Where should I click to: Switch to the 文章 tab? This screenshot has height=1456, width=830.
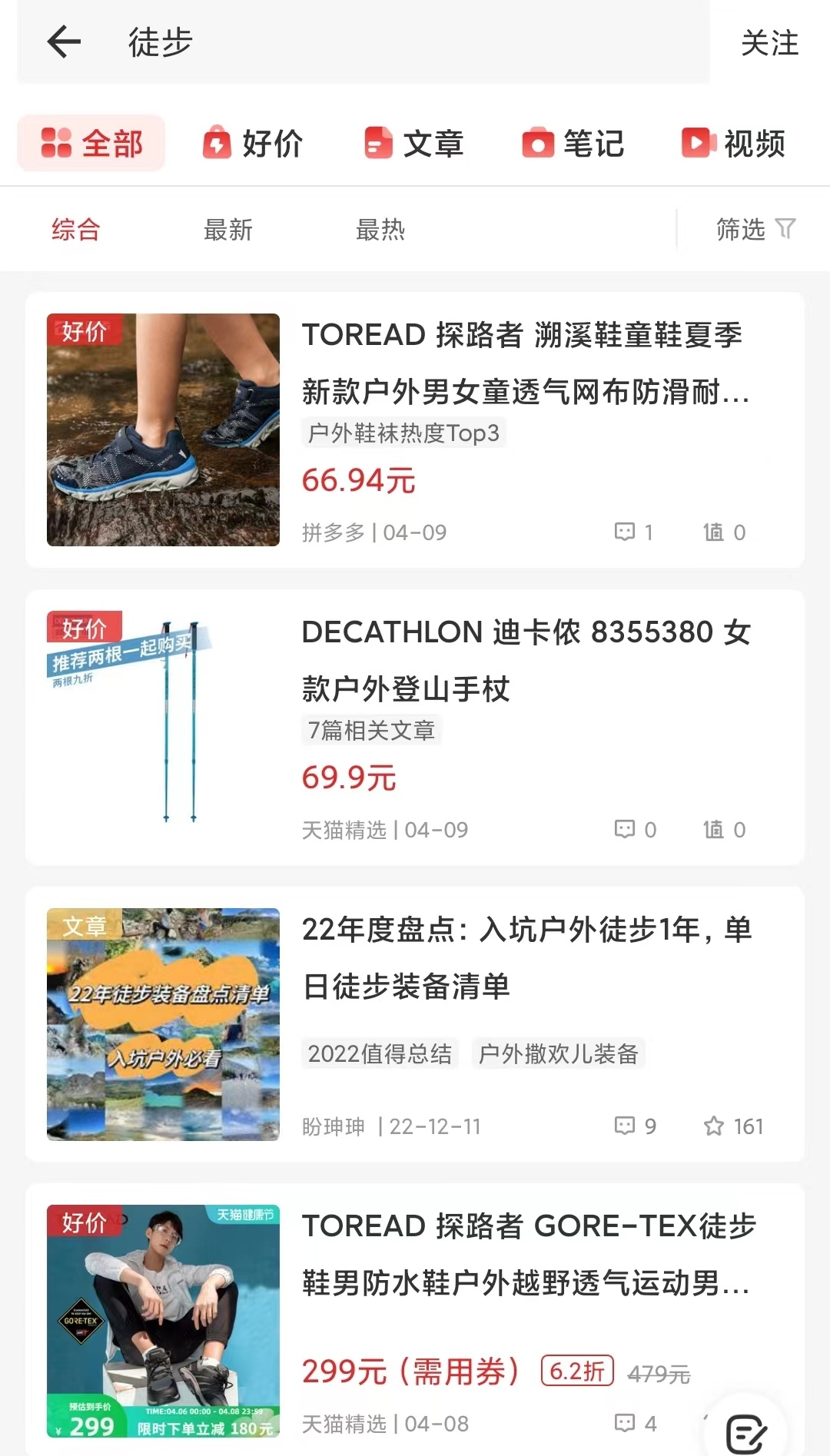point(413,144)
